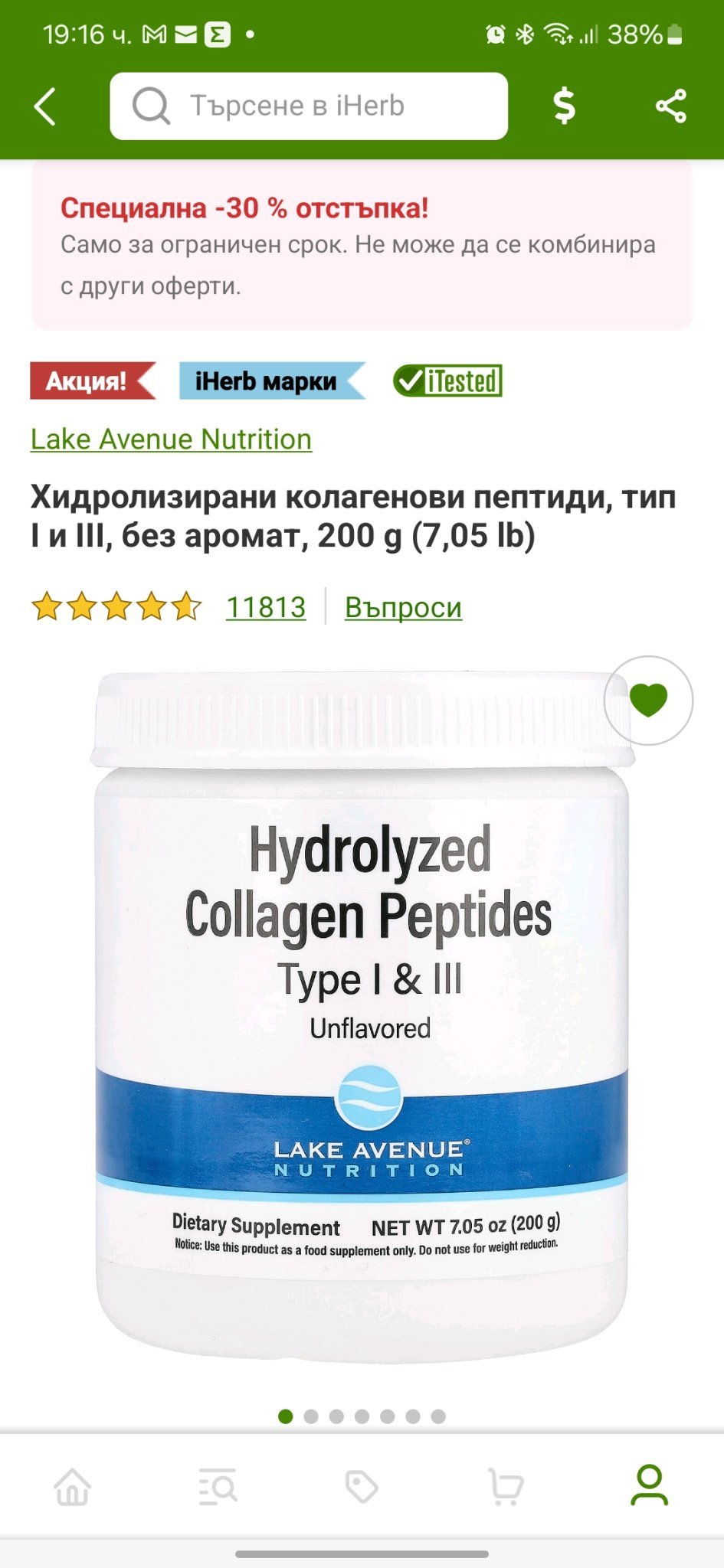Open the shopping cart tab
Screen dimensions: 724x1568
pyautogui.click(x=506, y=1487)
